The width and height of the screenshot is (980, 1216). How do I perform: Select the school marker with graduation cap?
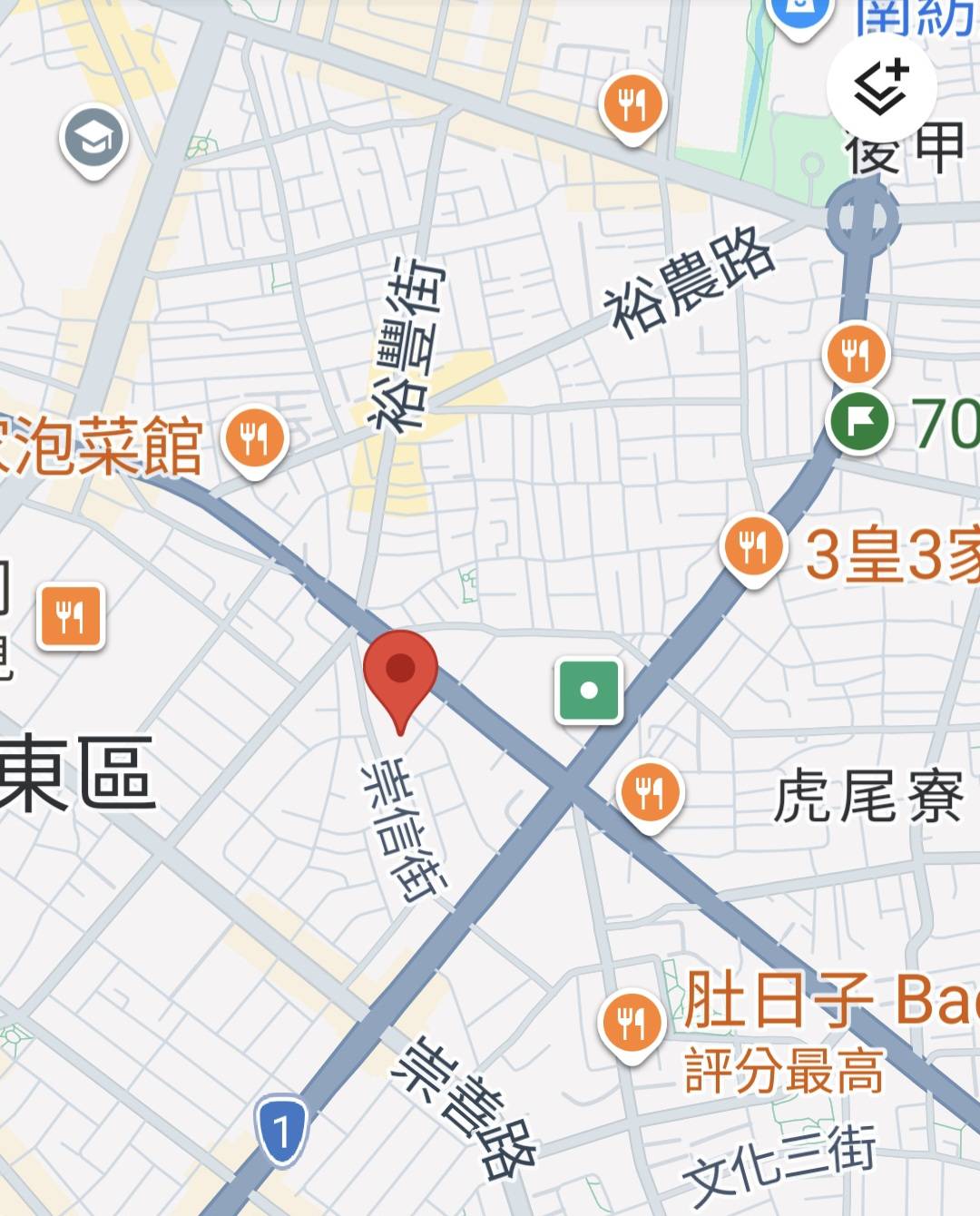click(x=93, y=139)
